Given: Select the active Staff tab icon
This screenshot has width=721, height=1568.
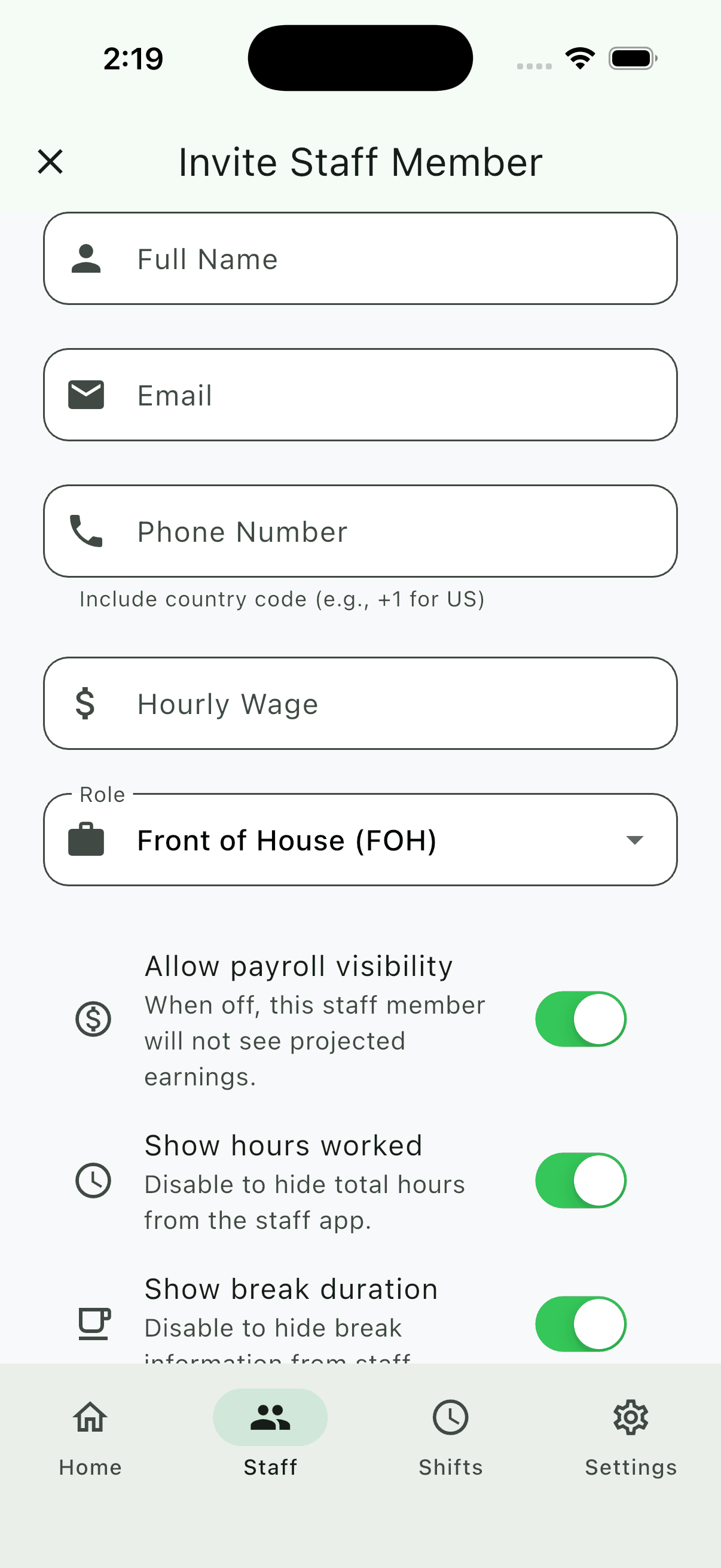Looking at the screenshot, I should (270, 1417).
